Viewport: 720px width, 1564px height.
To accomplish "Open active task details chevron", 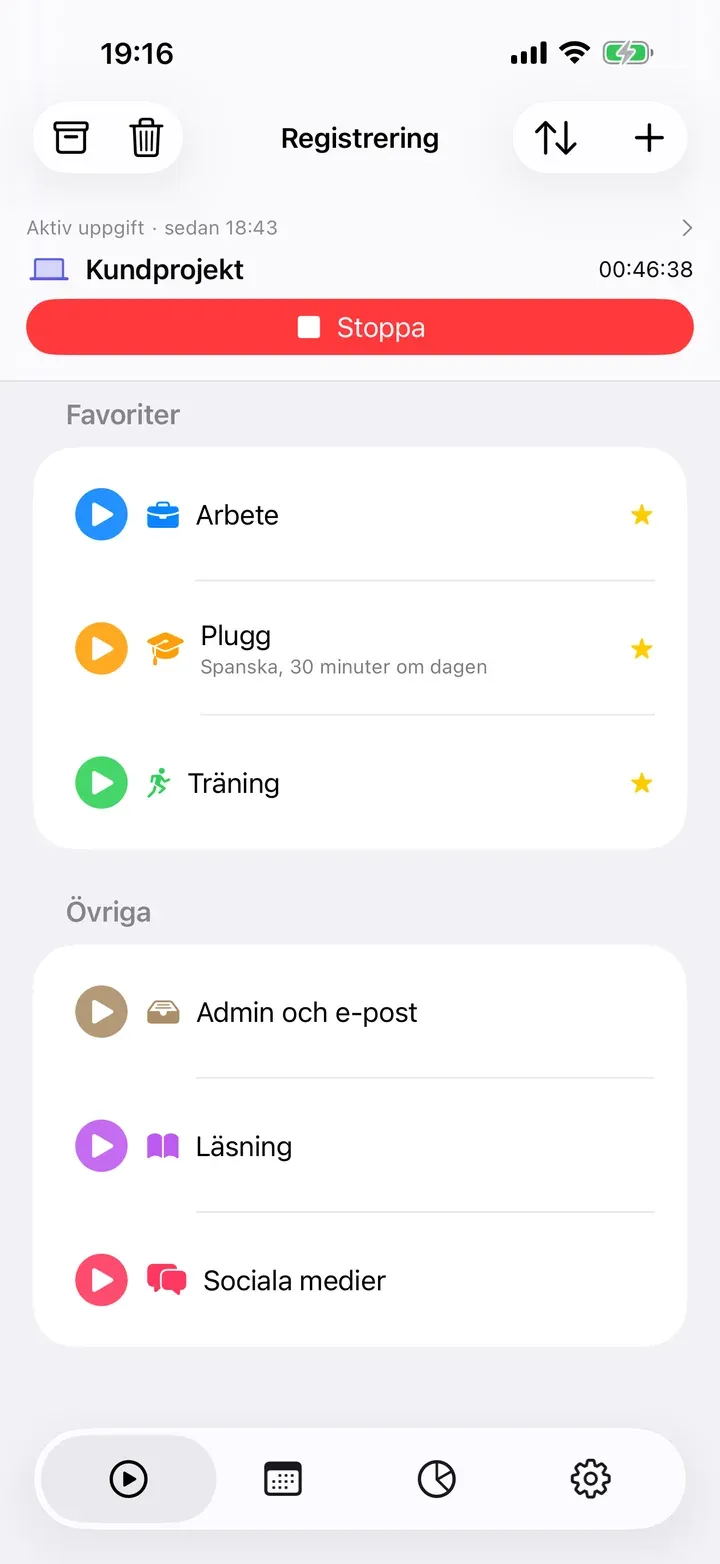I will [x=687, y=228].
